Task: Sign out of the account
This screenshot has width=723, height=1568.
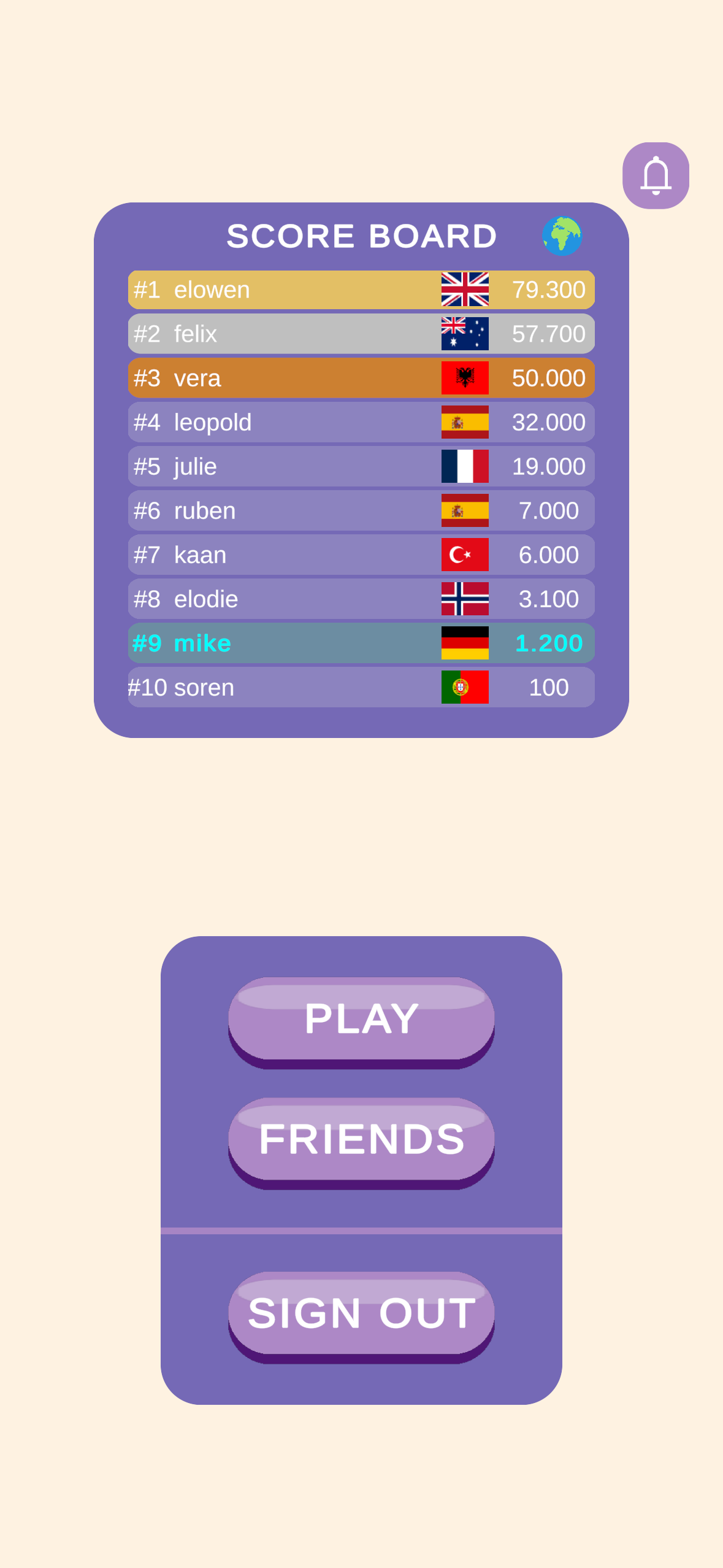Action: point(361,1313)
